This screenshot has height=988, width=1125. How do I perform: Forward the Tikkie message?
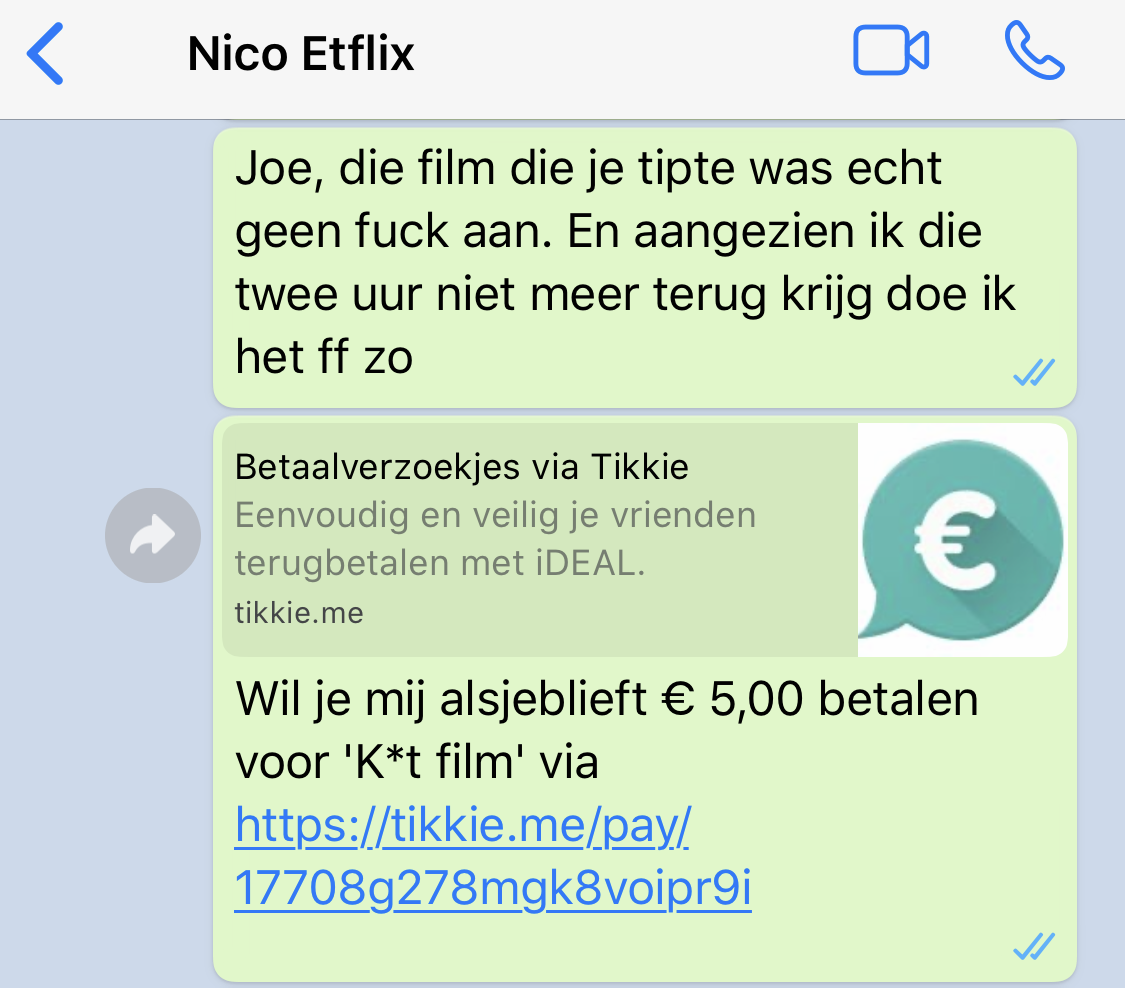(152, 536)
